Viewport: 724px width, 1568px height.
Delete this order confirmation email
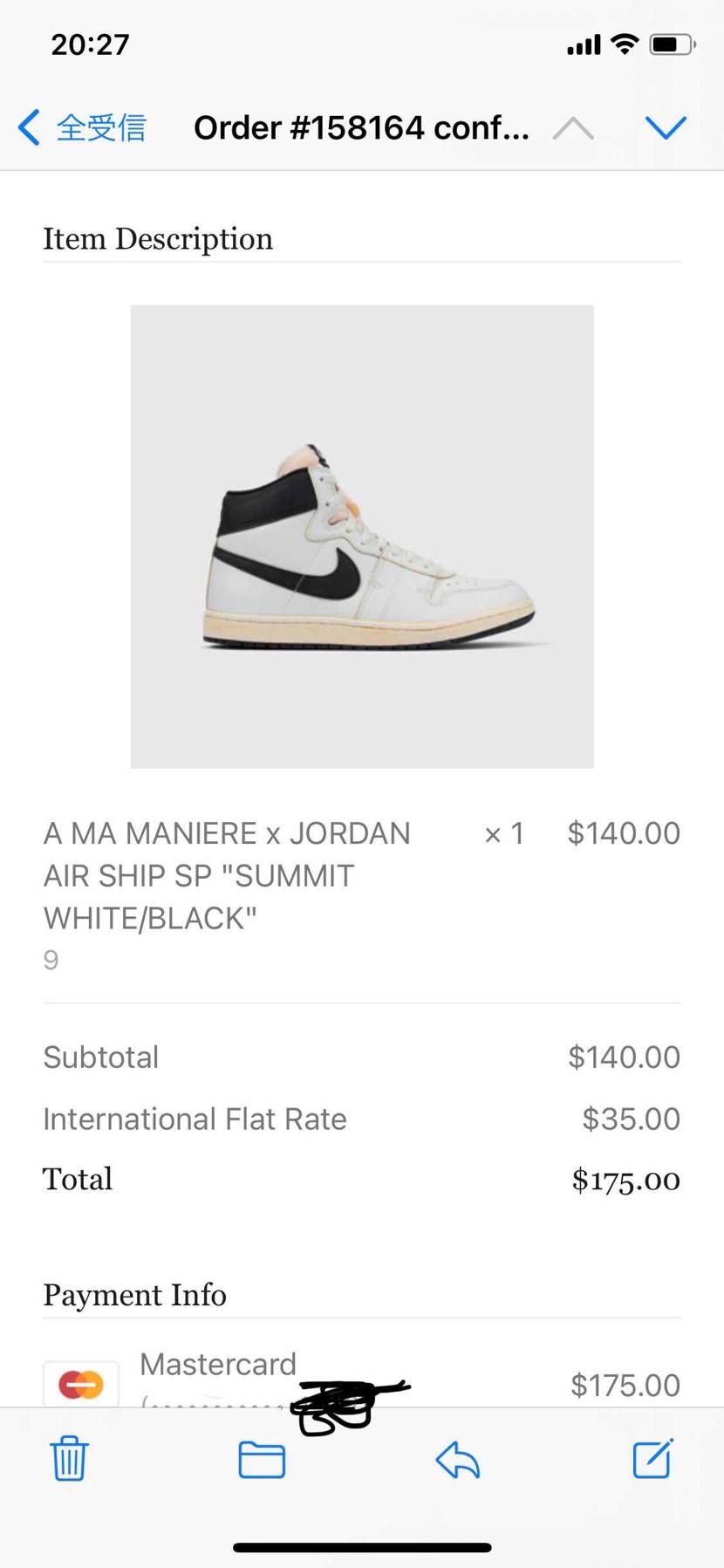(x=69, y=1458)
